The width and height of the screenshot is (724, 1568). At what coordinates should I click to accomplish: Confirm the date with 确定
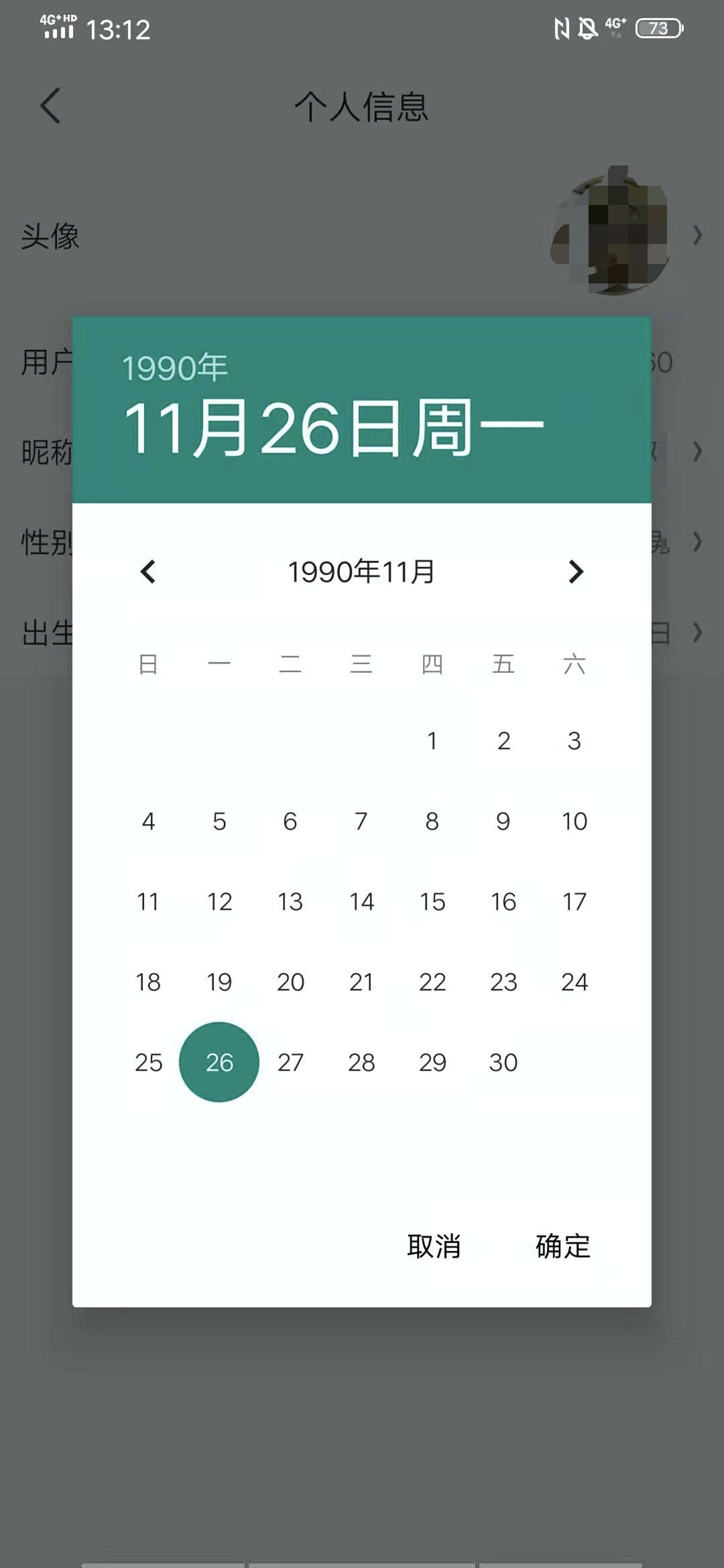click(x=562, y=1246)
